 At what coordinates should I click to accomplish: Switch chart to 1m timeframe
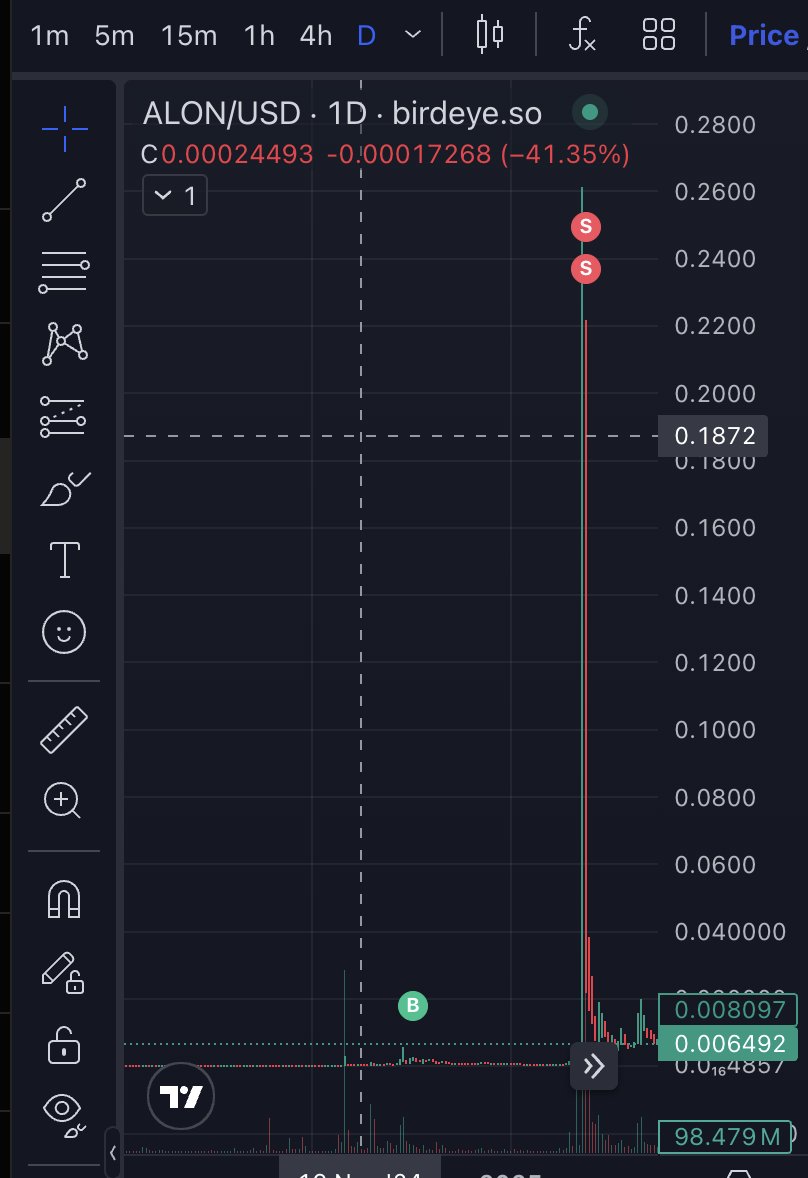point(50,35)
